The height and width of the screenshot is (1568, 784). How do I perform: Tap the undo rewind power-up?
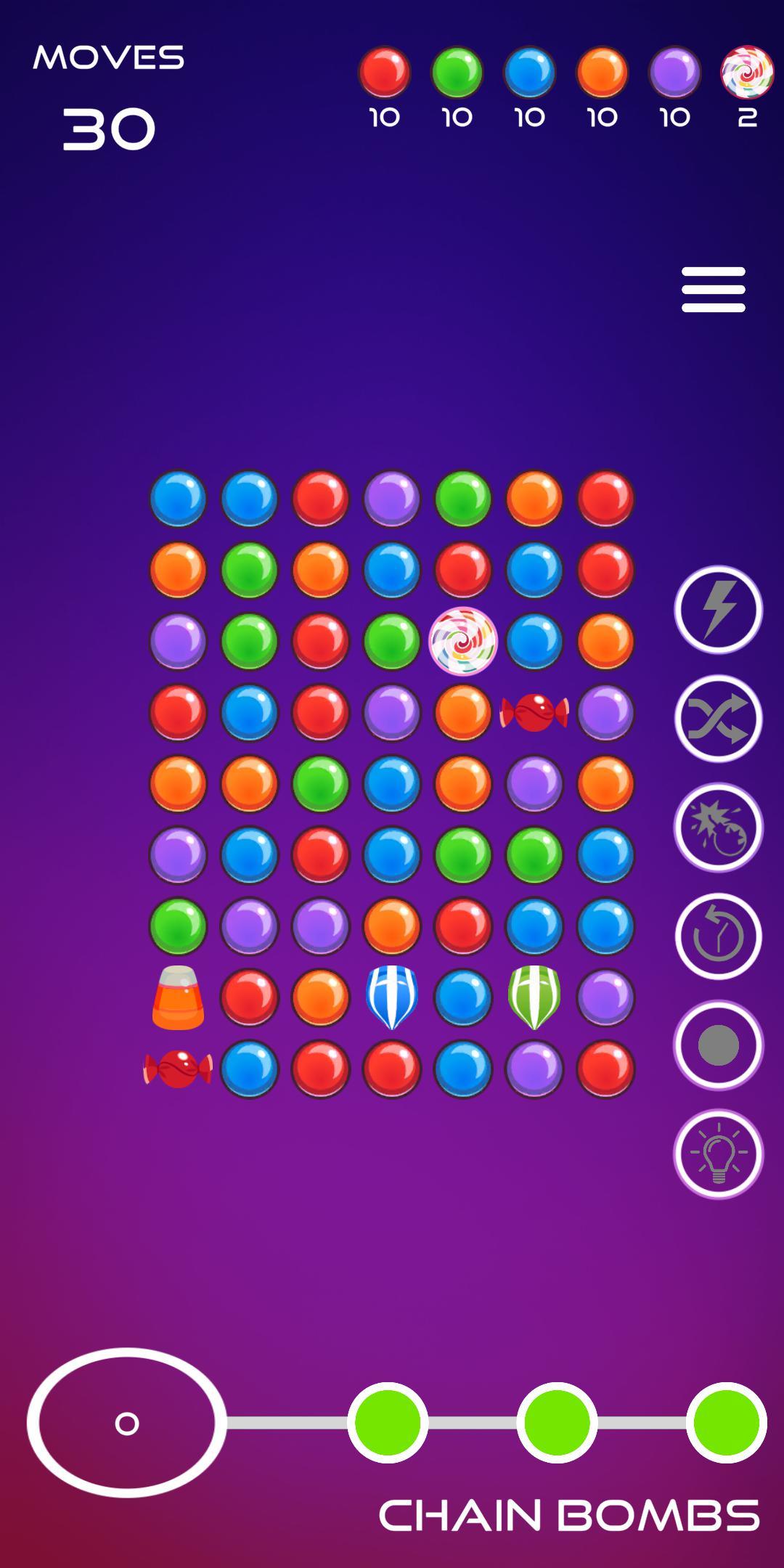click(718, 936)
